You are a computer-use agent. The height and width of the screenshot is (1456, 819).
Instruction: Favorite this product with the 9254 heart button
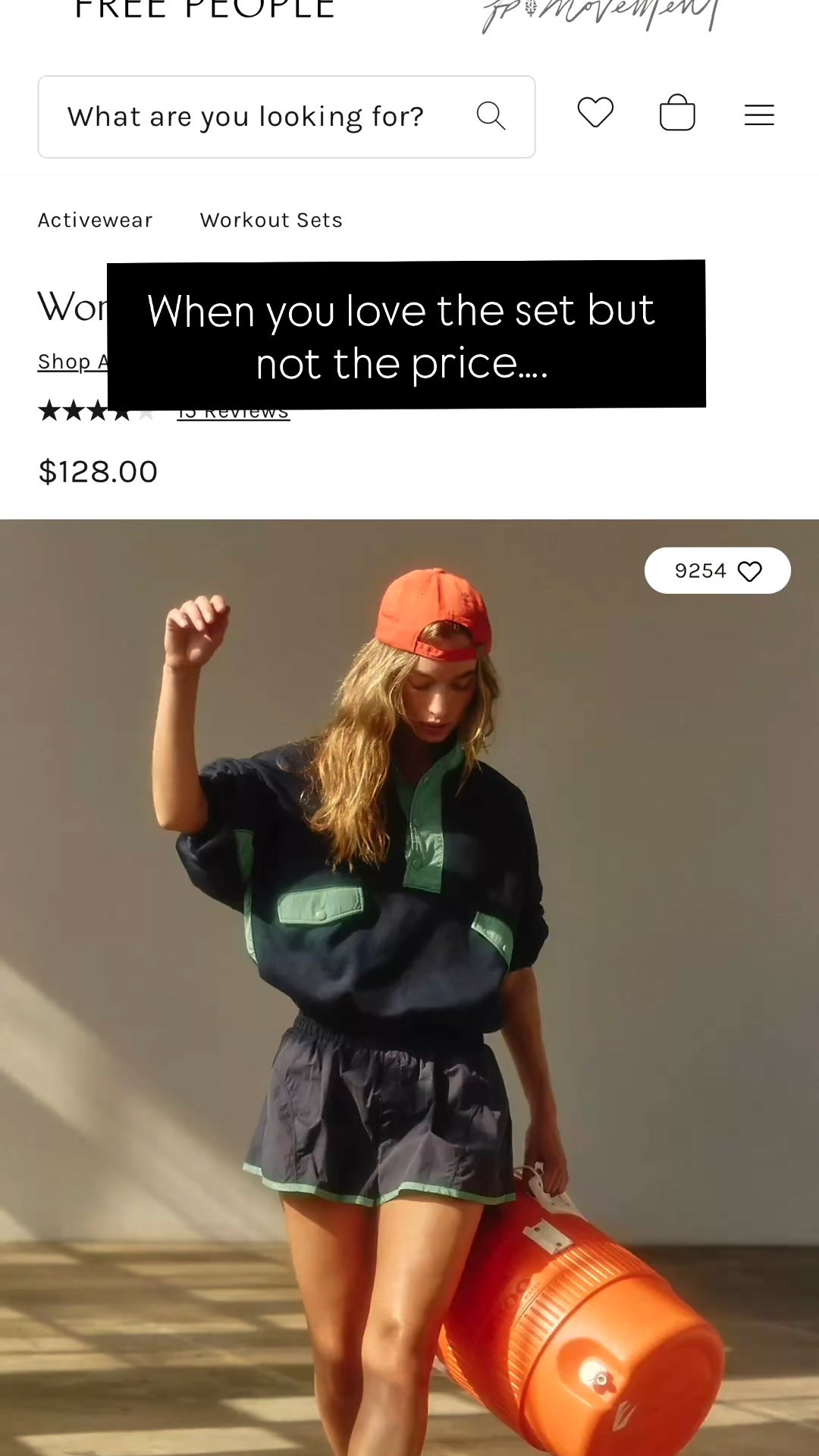pos(717,570)
